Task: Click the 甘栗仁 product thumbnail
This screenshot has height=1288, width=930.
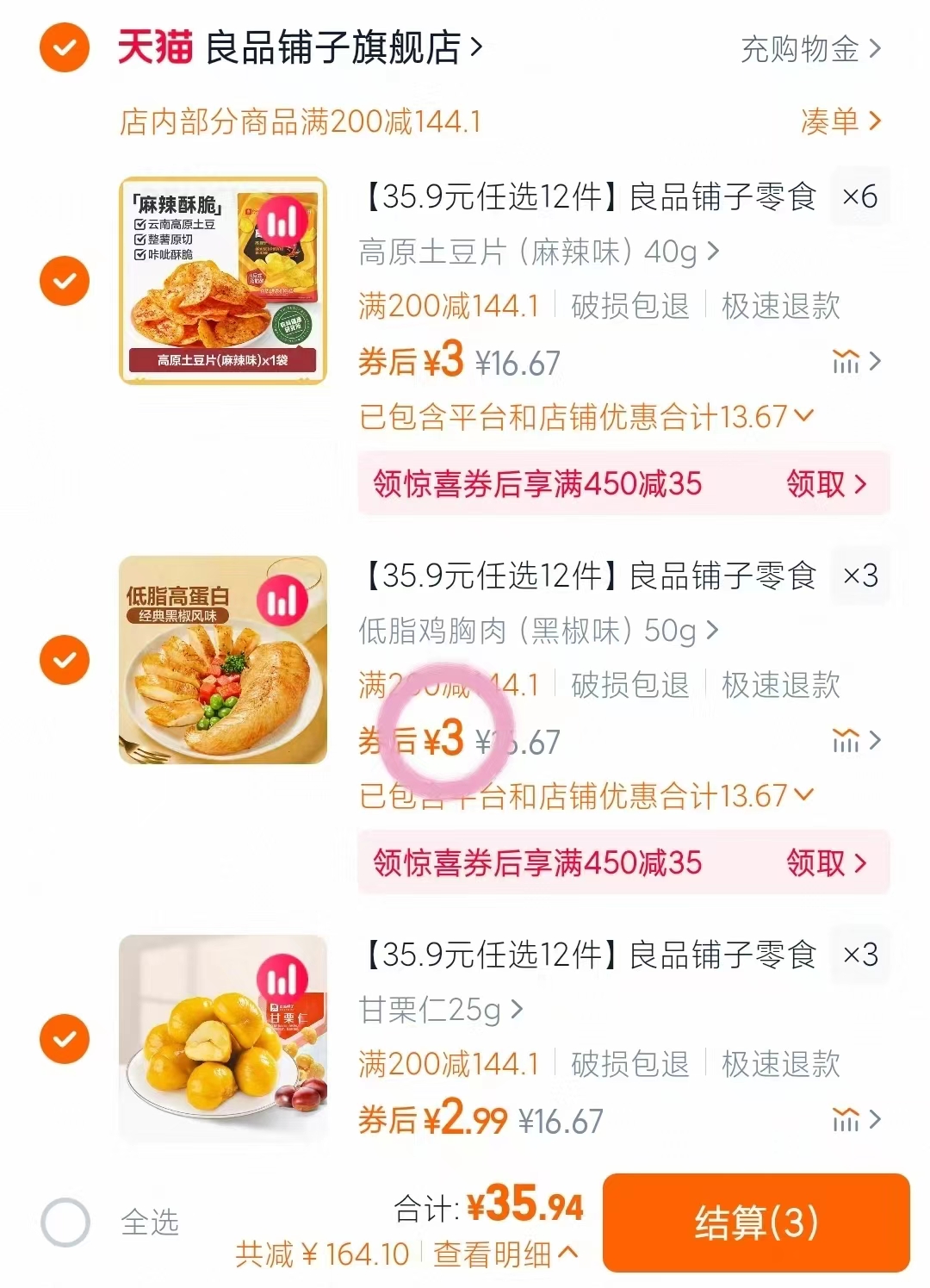Action: pos(222,1038)
